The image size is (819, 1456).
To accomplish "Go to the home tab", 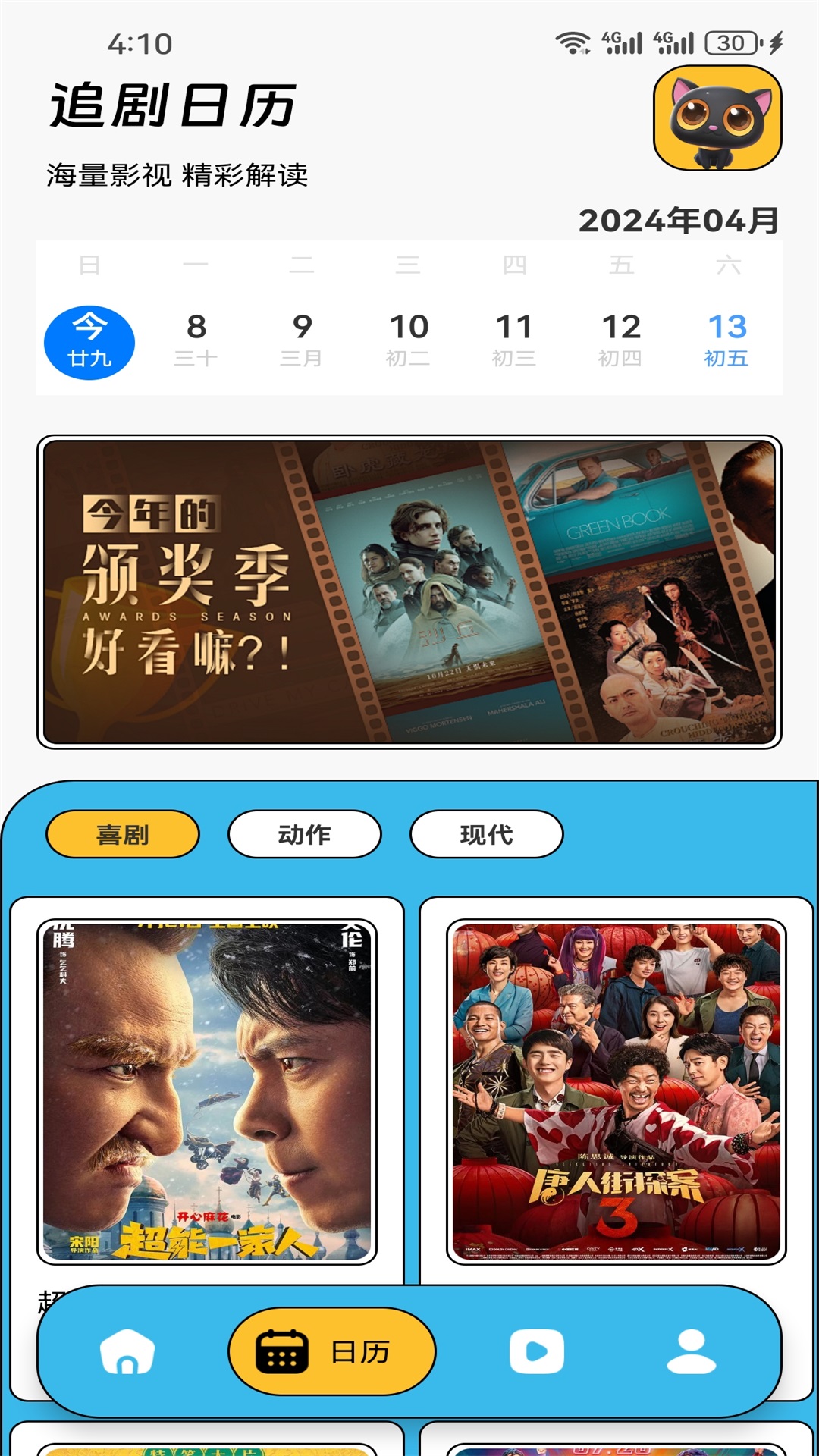I will (127, 1351).
